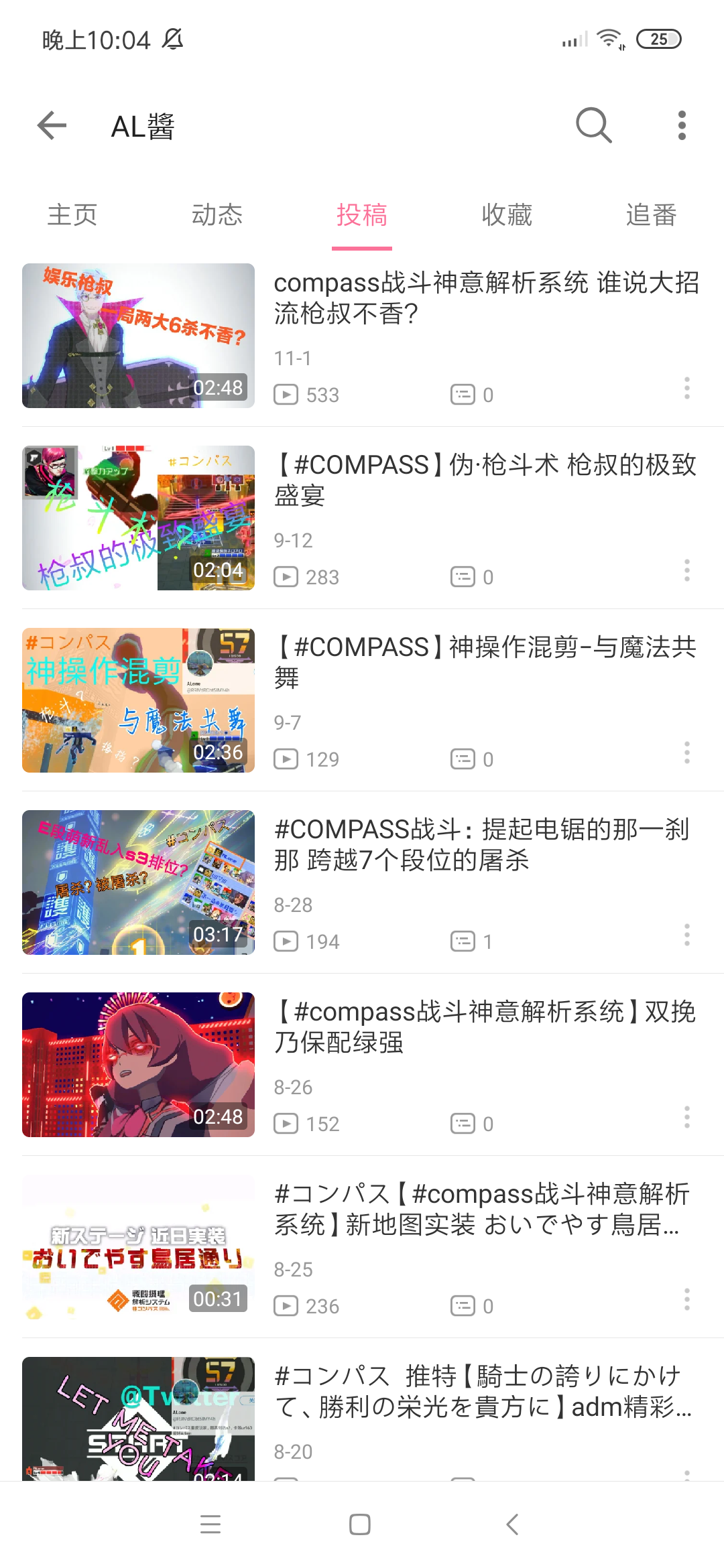The width and height of the screenshot is (724, 1568).
Task: Open the 追番 tab
Action: (652, 215)
